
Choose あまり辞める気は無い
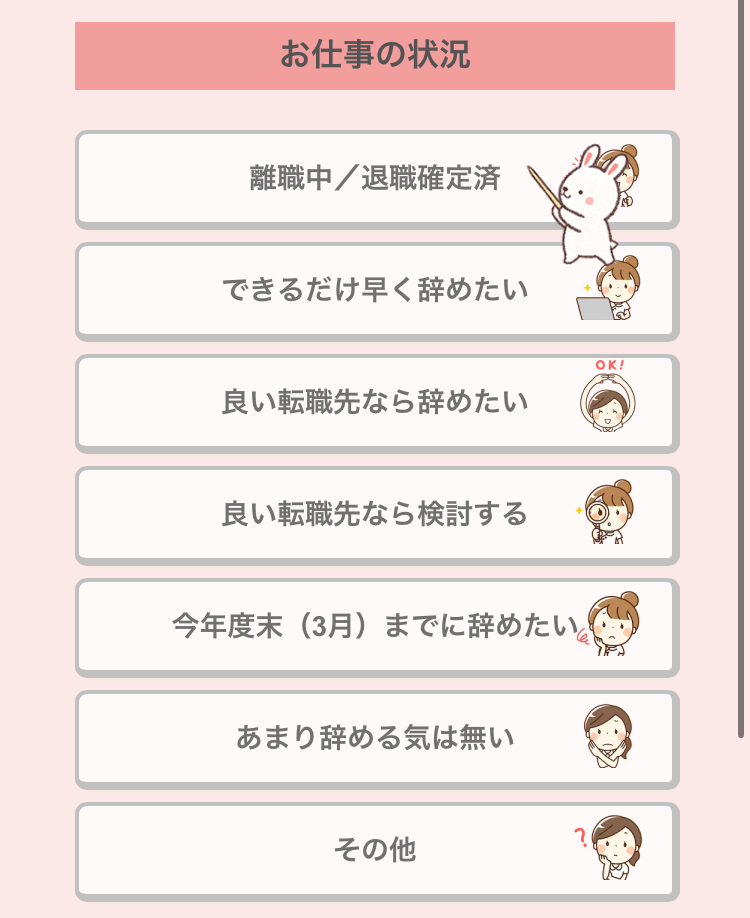point(375,739)
